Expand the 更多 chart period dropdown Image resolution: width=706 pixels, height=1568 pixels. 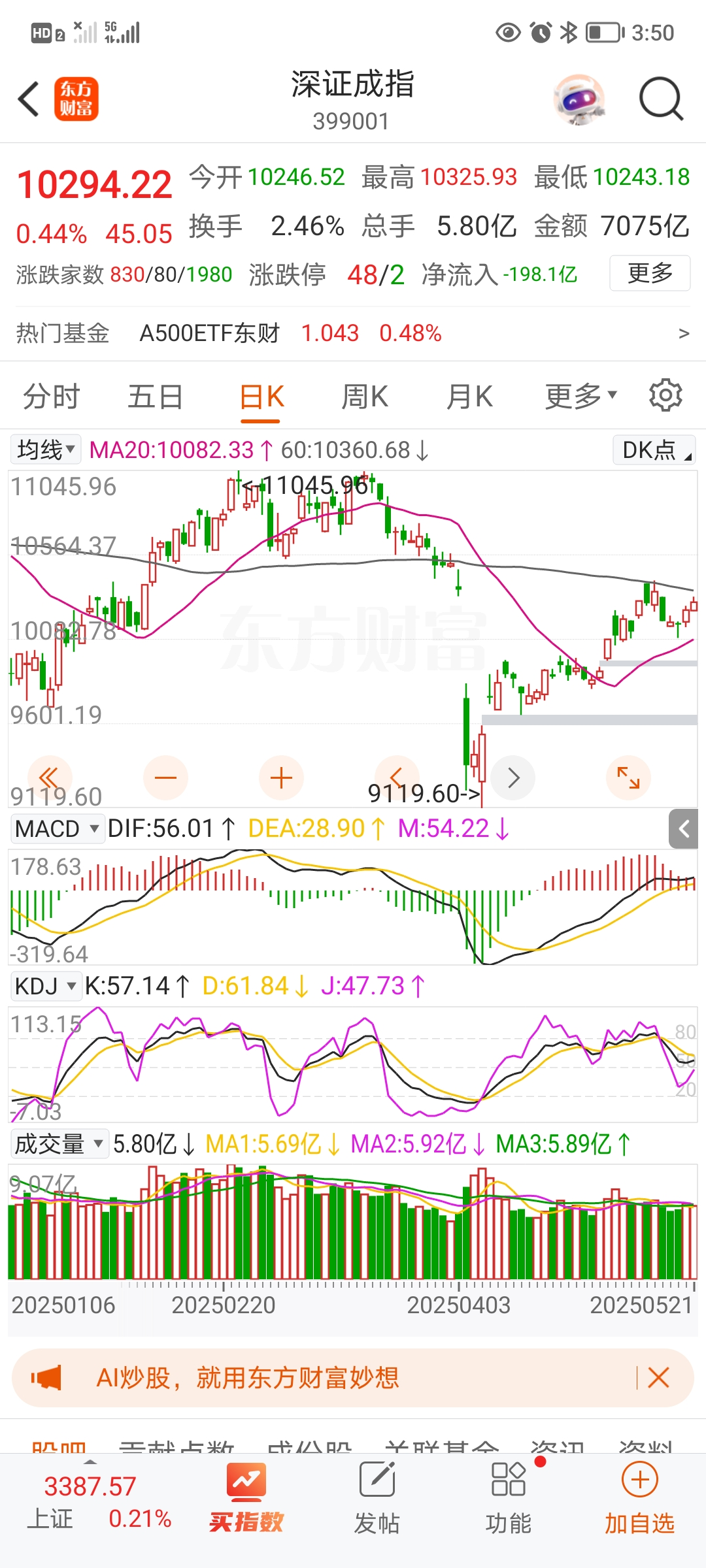580,397
